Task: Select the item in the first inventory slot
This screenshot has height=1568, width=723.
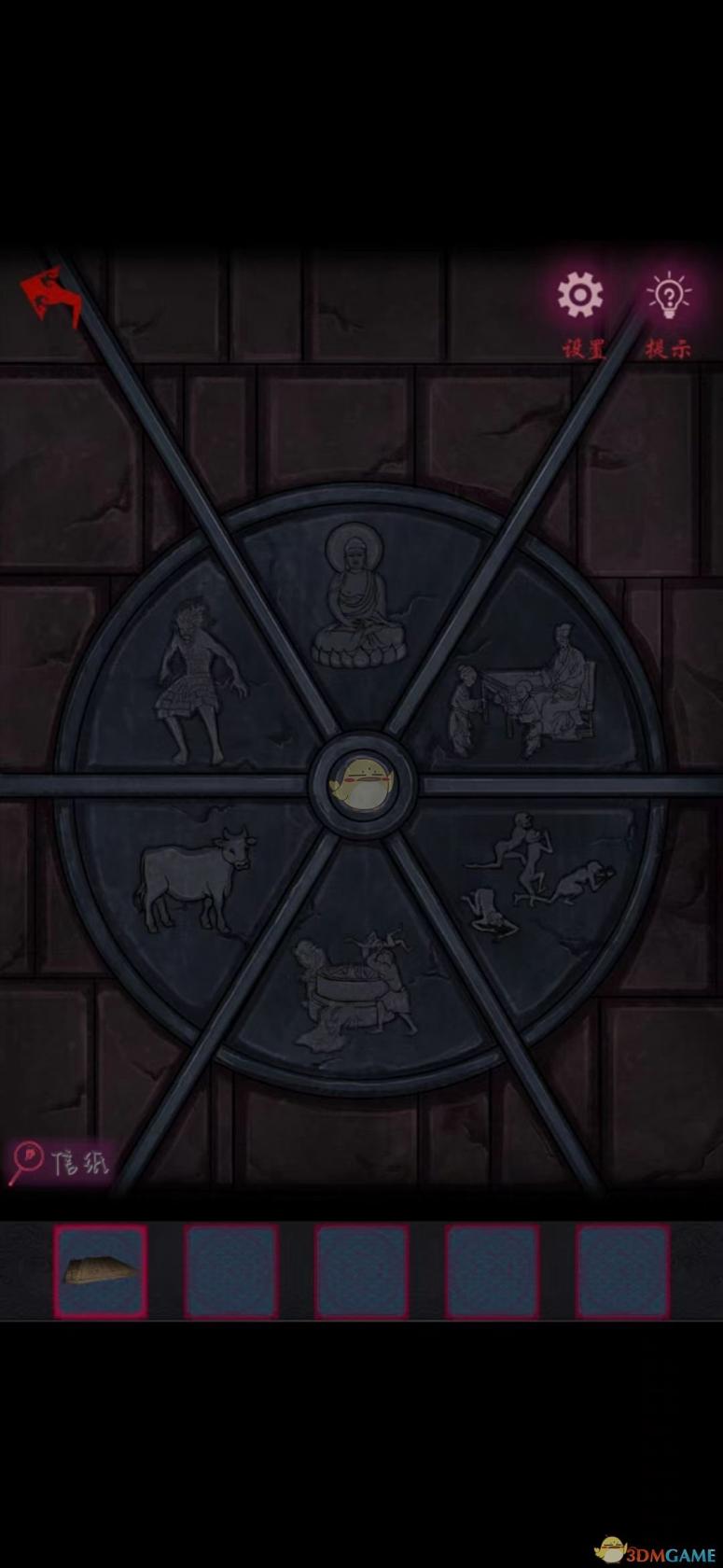Action: 100,1271
